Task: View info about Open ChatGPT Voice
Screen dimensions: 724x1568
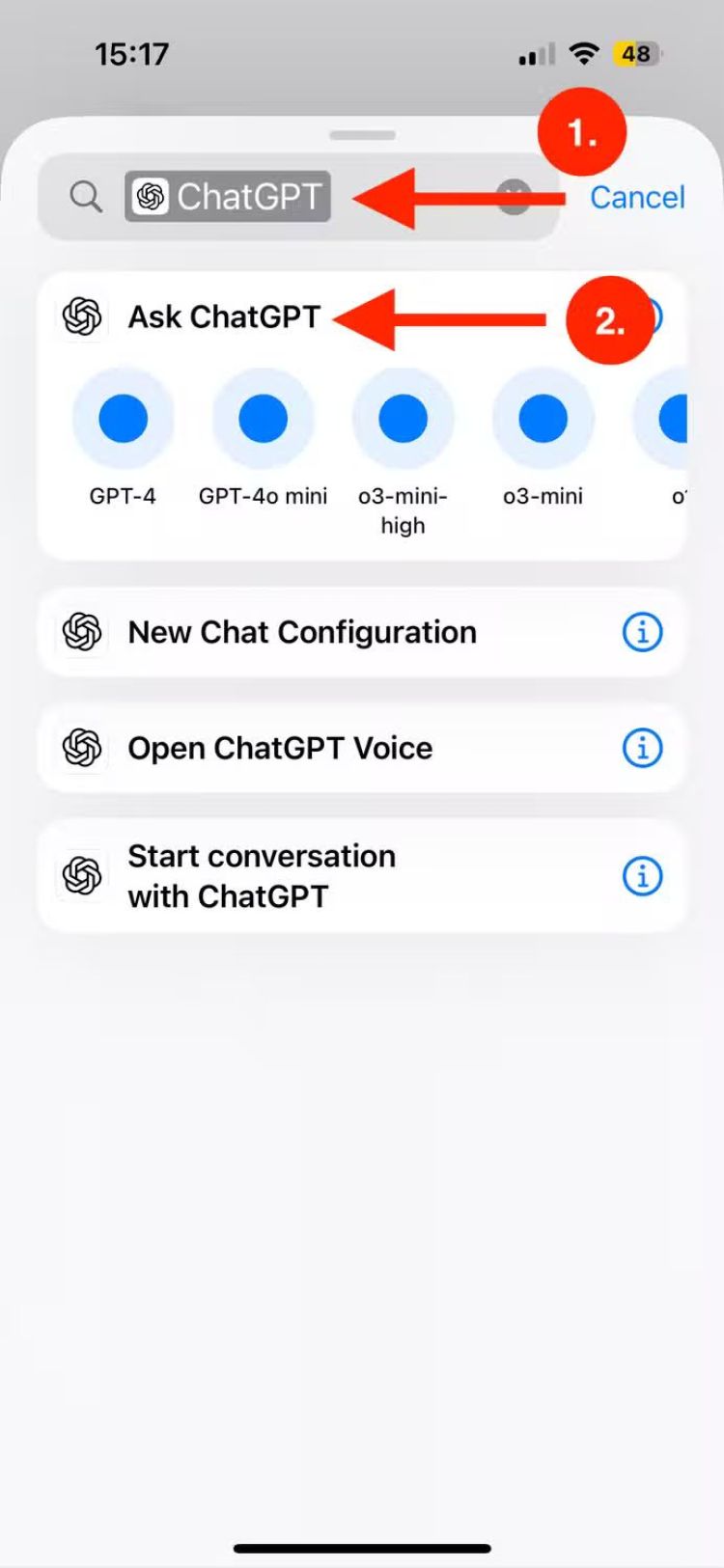Action: [642, 749]
